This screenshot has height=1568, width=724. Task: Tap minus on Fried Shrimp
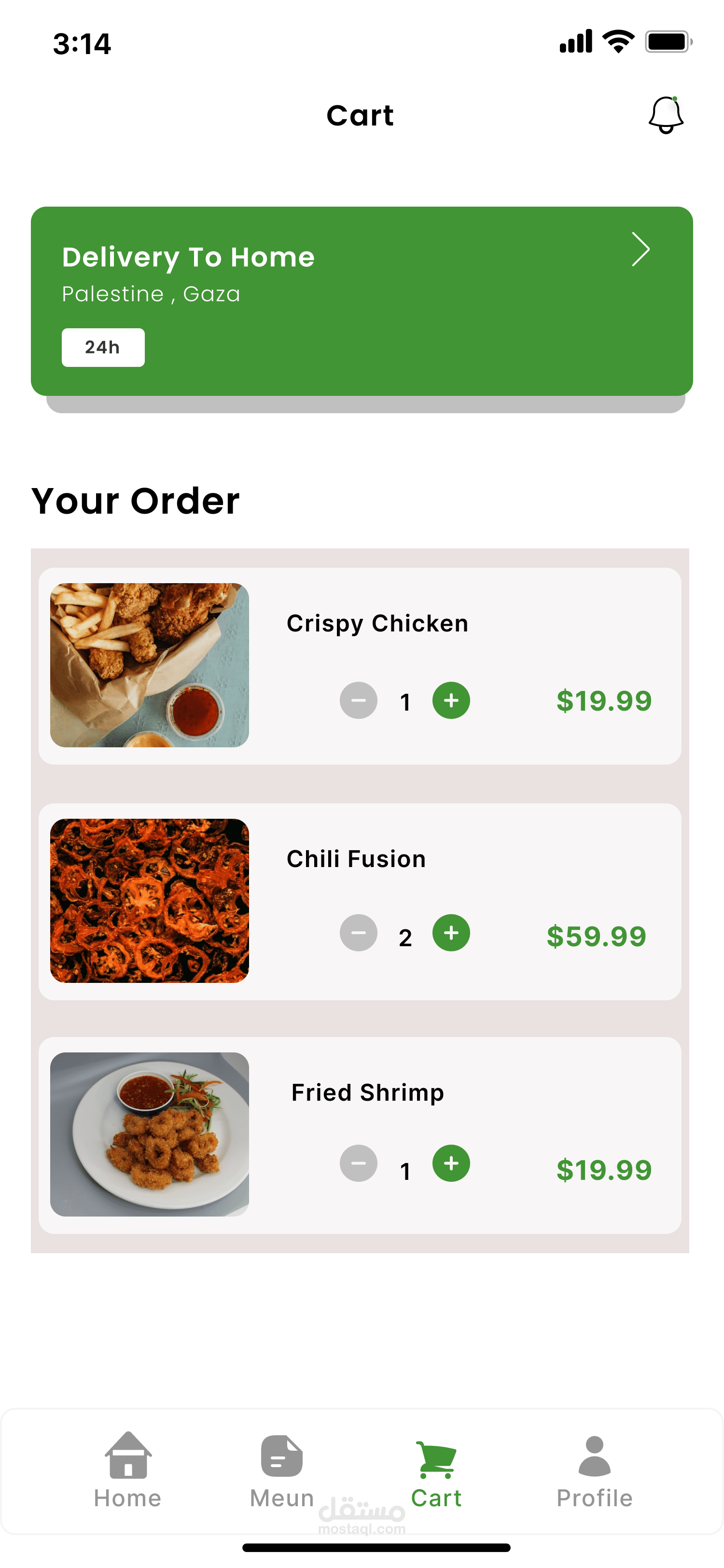(x=358, y=1163)
